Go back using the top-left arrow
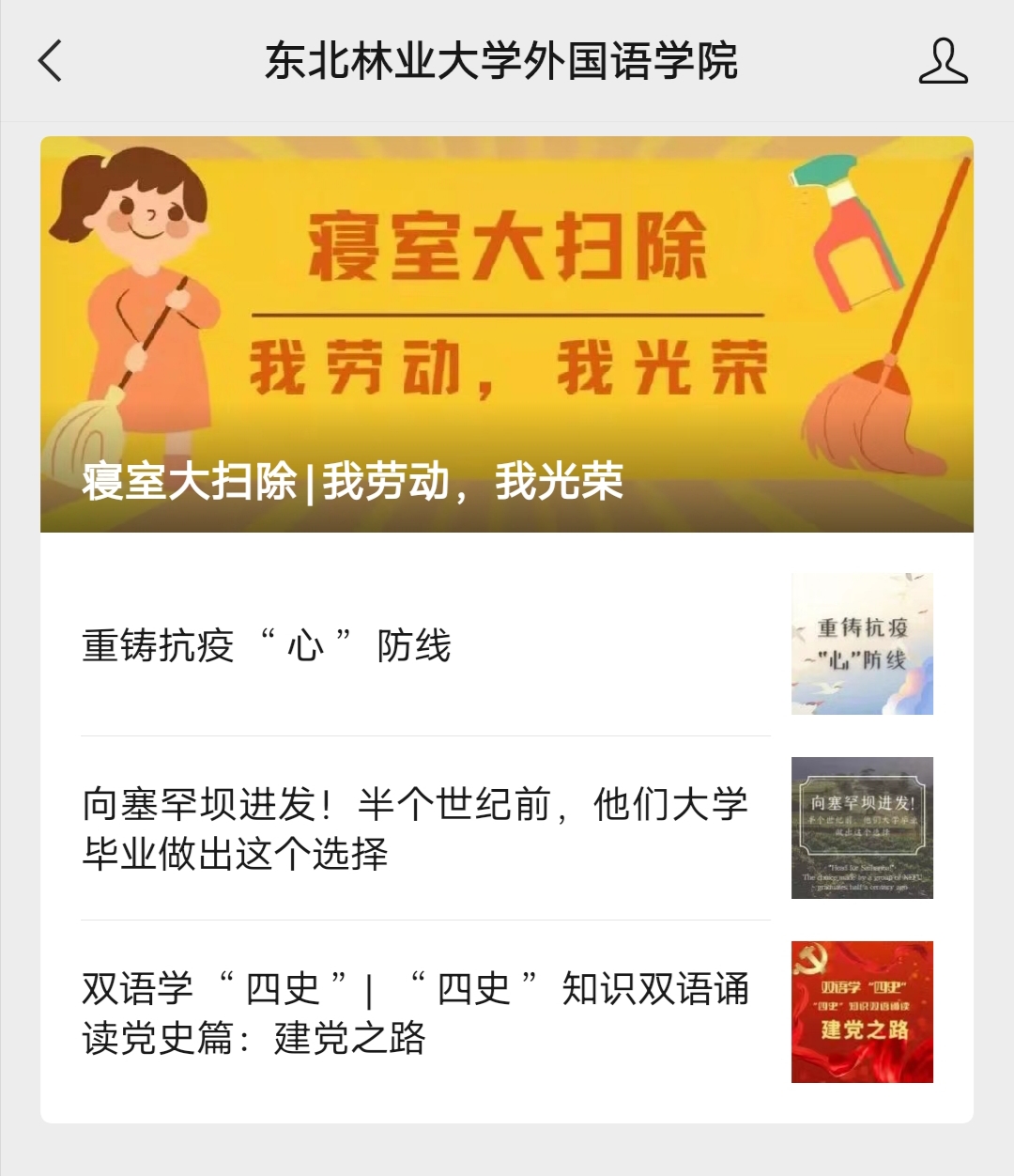1014x1176 pixels. [x=51, y=61]
